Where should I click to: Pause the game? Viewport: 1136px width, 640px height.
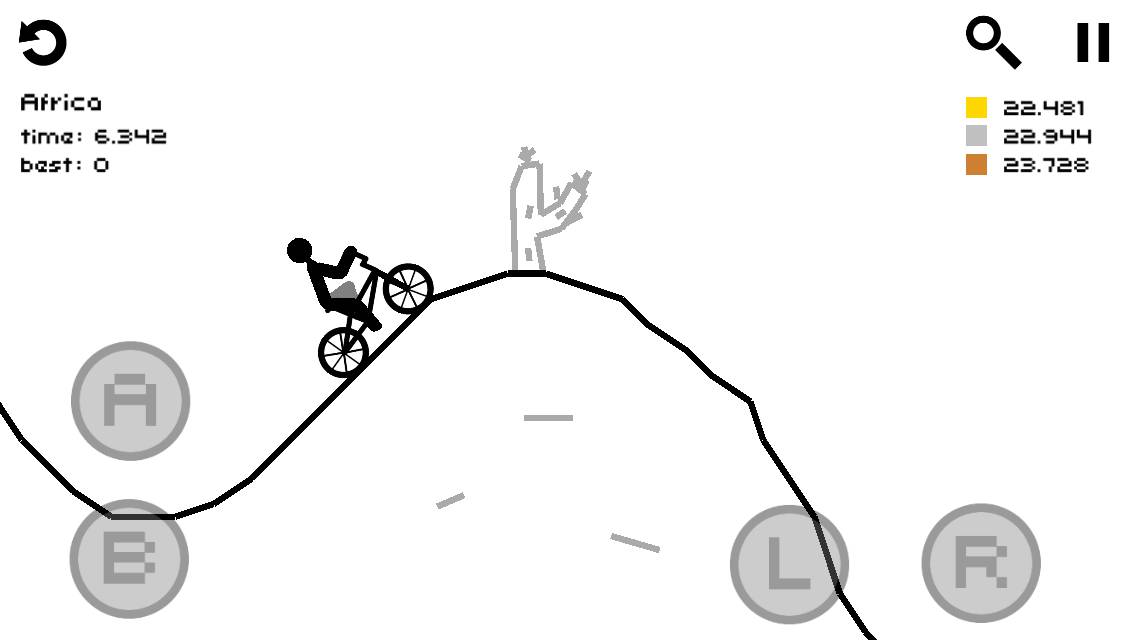pos(1092,43)
